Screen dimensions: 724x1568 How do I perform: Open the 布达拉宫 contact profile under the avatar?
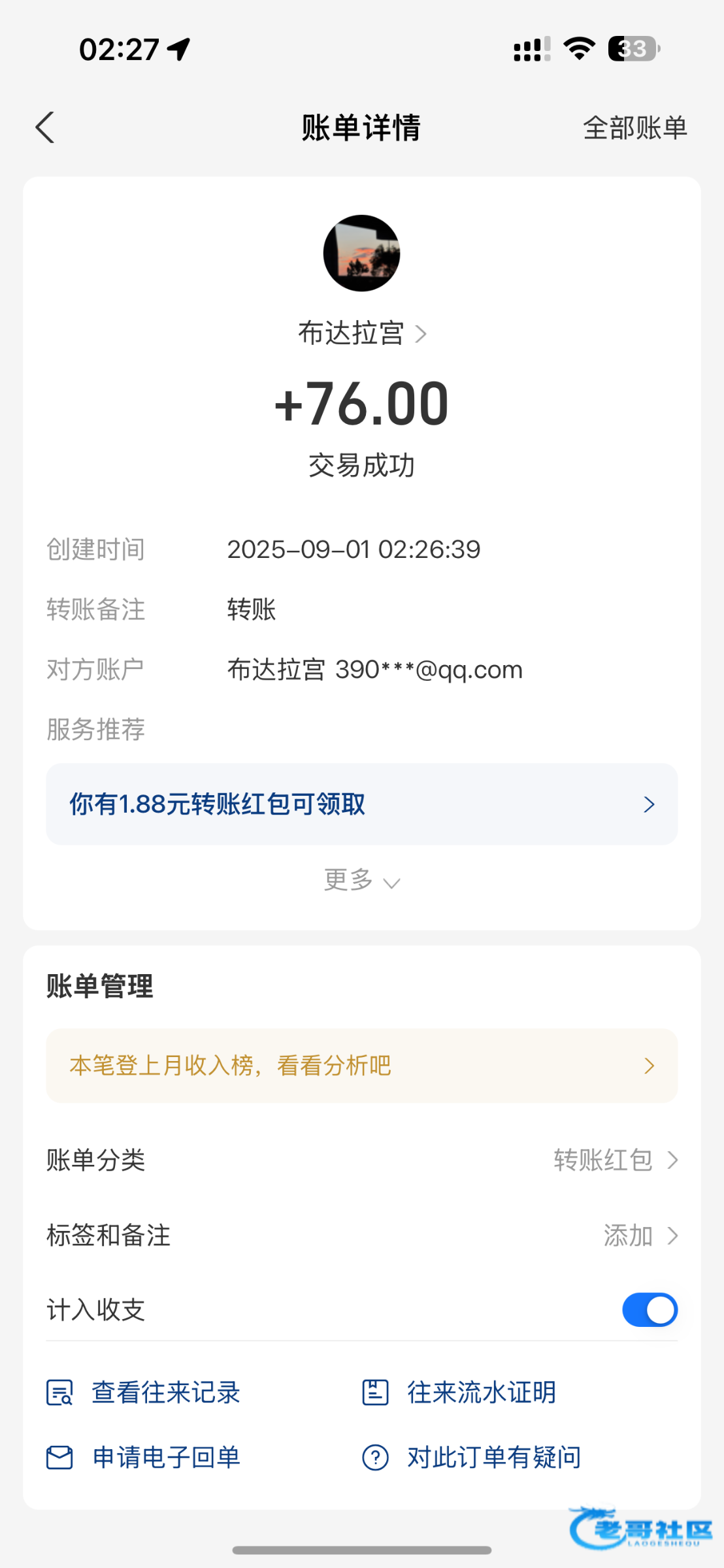(x=362, y=333)
